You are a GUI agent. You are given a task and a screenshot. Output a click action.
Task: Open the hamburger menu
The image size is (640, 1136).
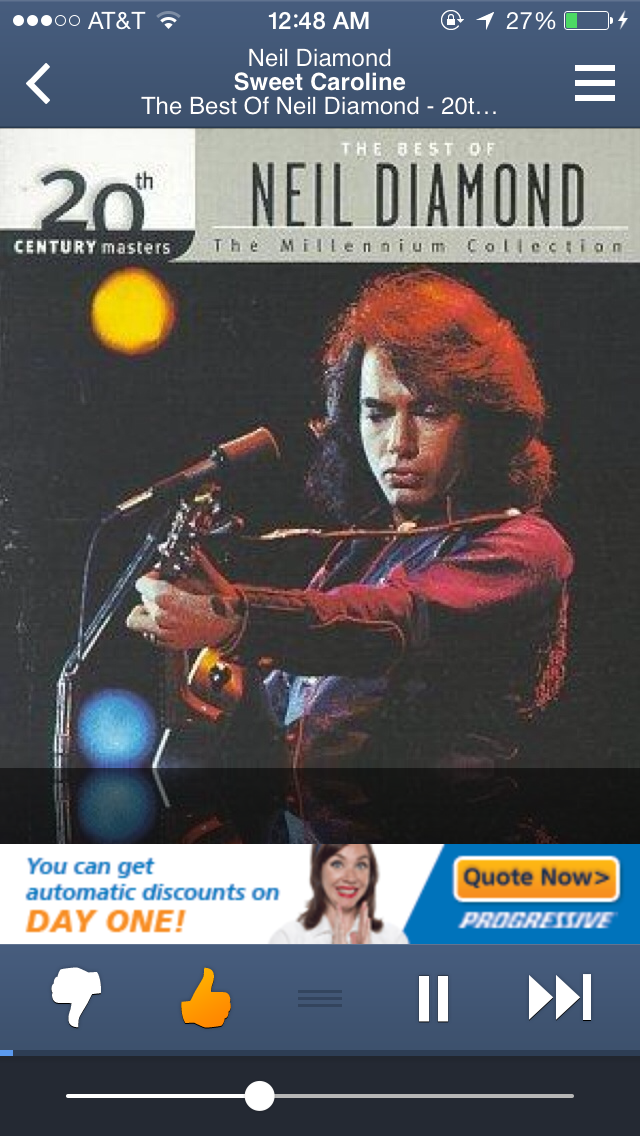[594, 83]
